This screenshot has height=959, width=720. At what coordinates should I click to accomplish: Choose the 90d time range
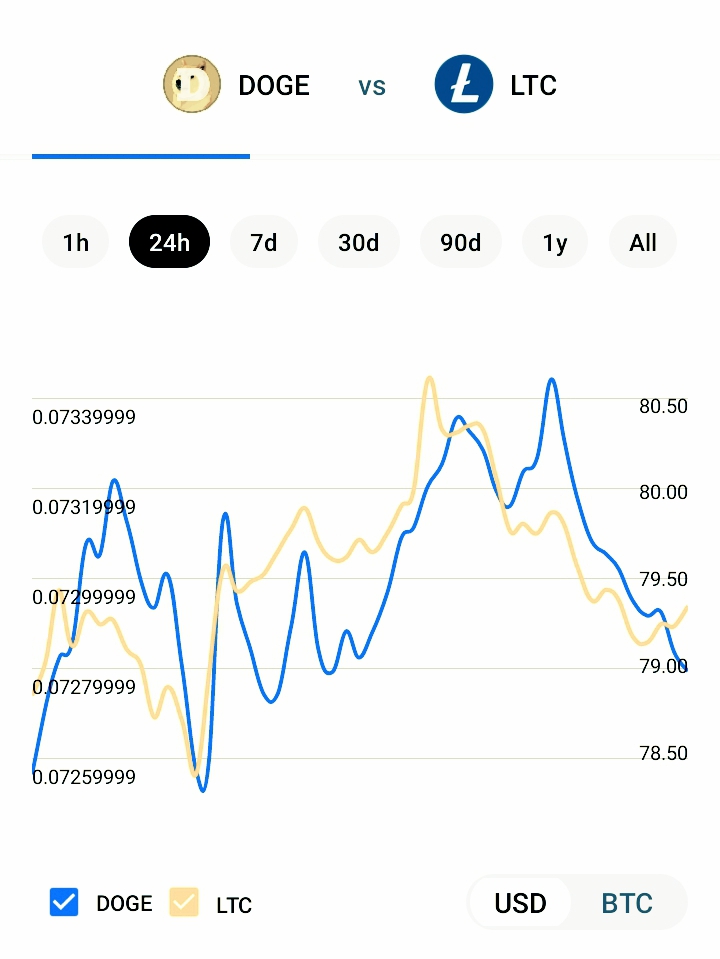click(460, 242)
